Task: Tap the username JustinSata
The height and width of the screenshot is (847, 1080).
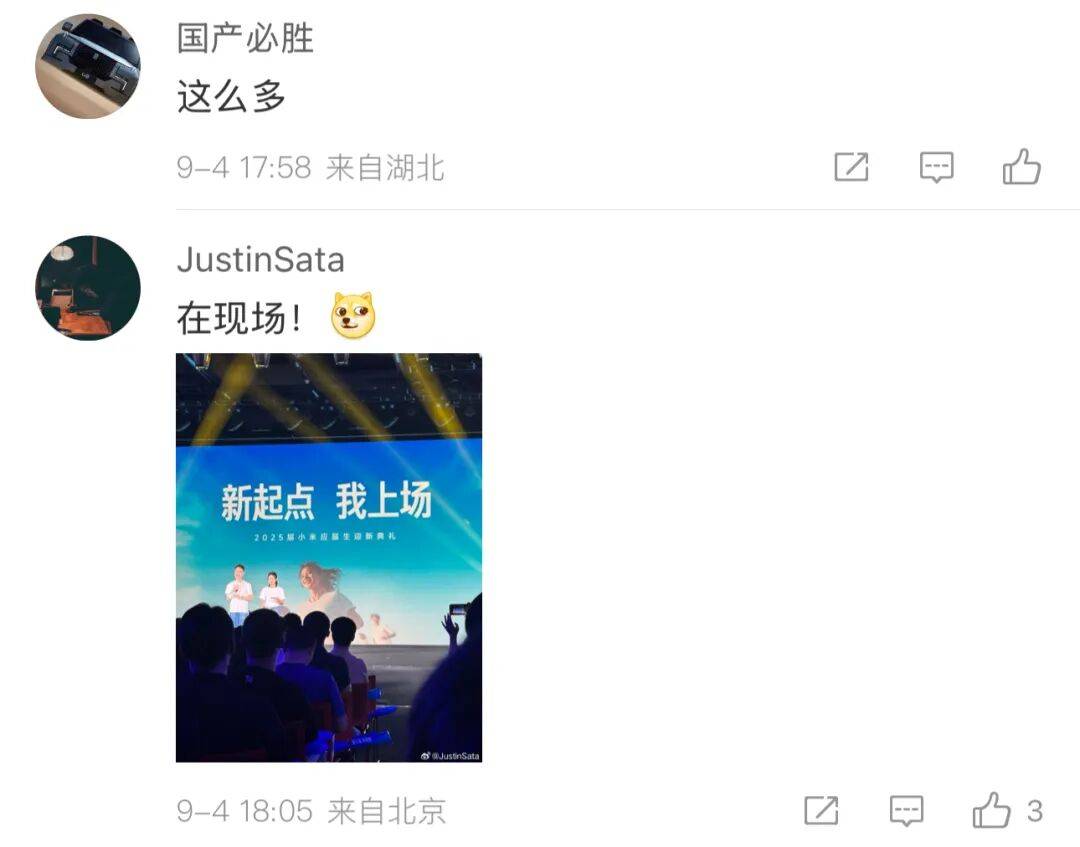Action: click(x=260, y=260)
